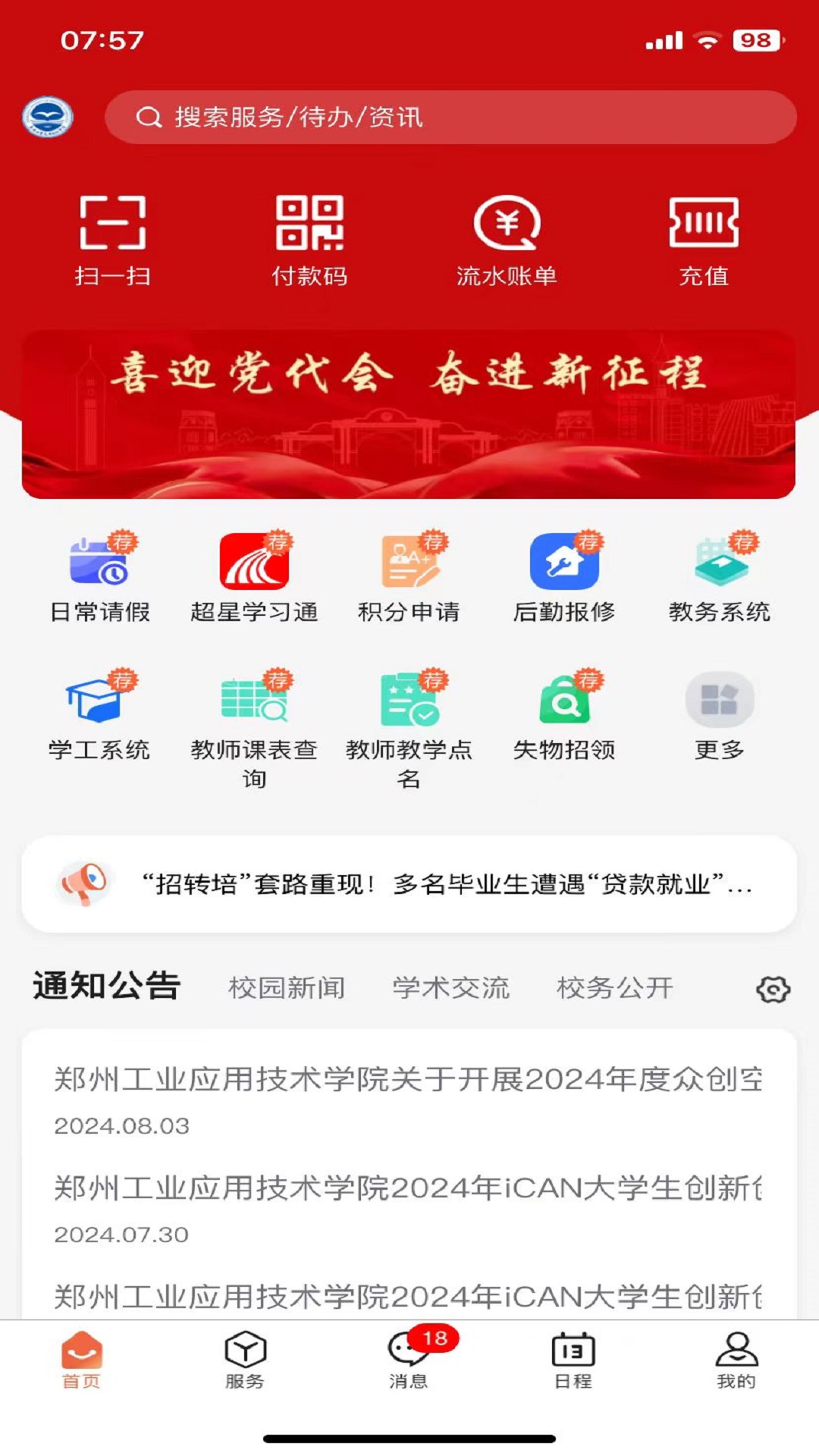The height and width of the screenshot is (1456, 819).
Task: Tap the search bar at top
Action: (452, 117)
